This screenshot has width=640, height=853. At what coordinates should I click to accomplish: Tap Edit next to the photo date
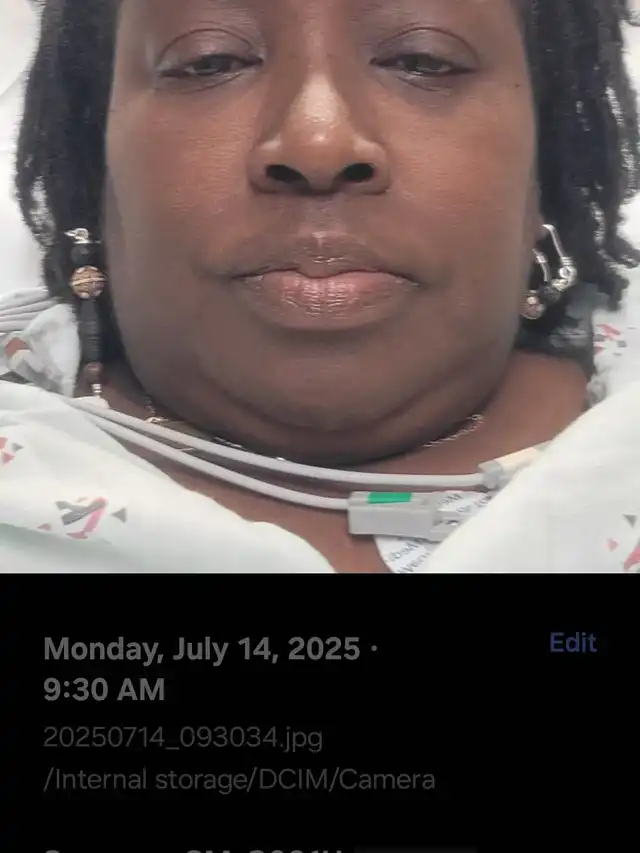(573, 642)
